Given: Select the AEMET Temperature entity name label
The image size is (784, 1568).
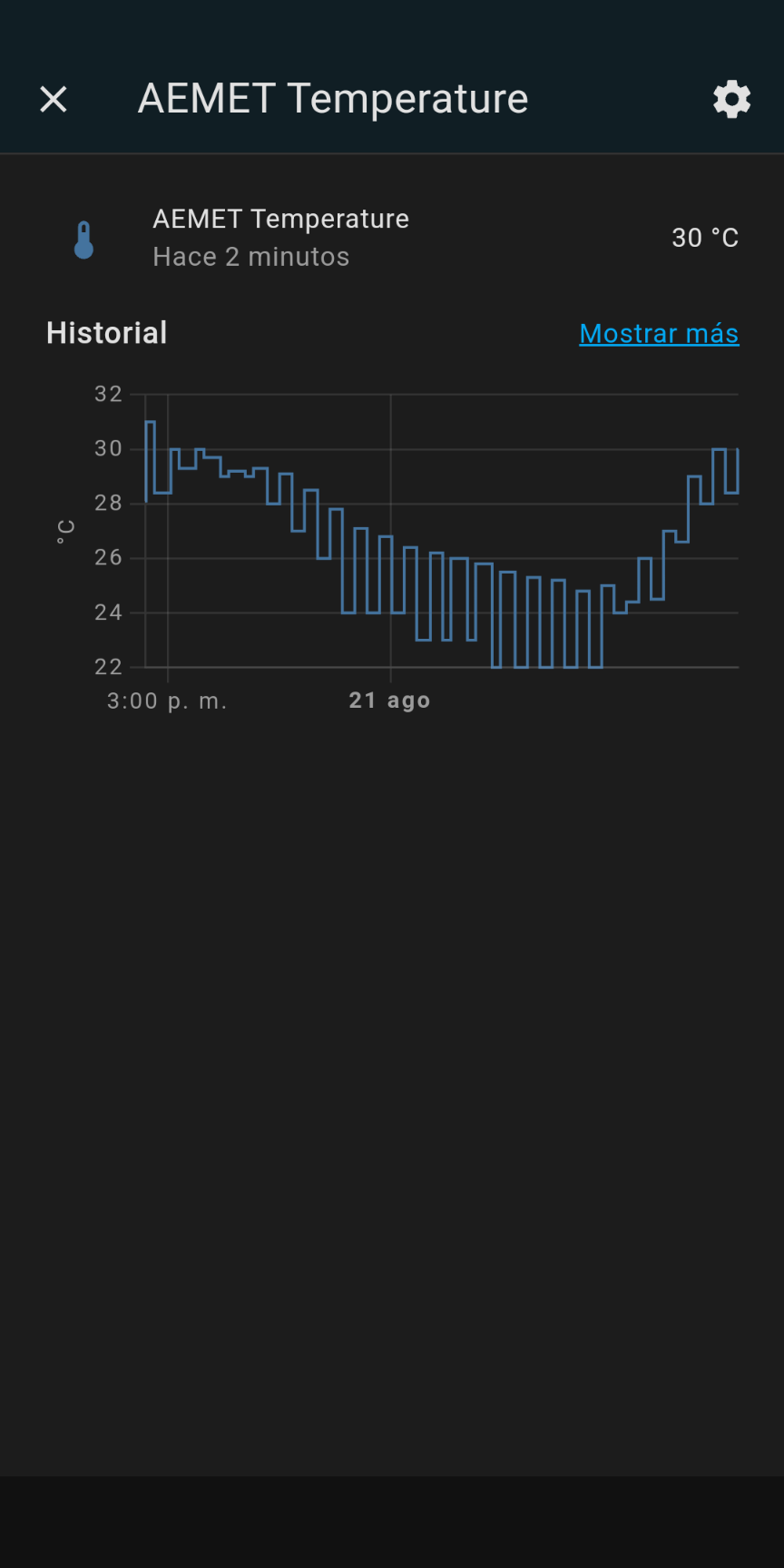Looking at the screenshot, I should 280,219.
